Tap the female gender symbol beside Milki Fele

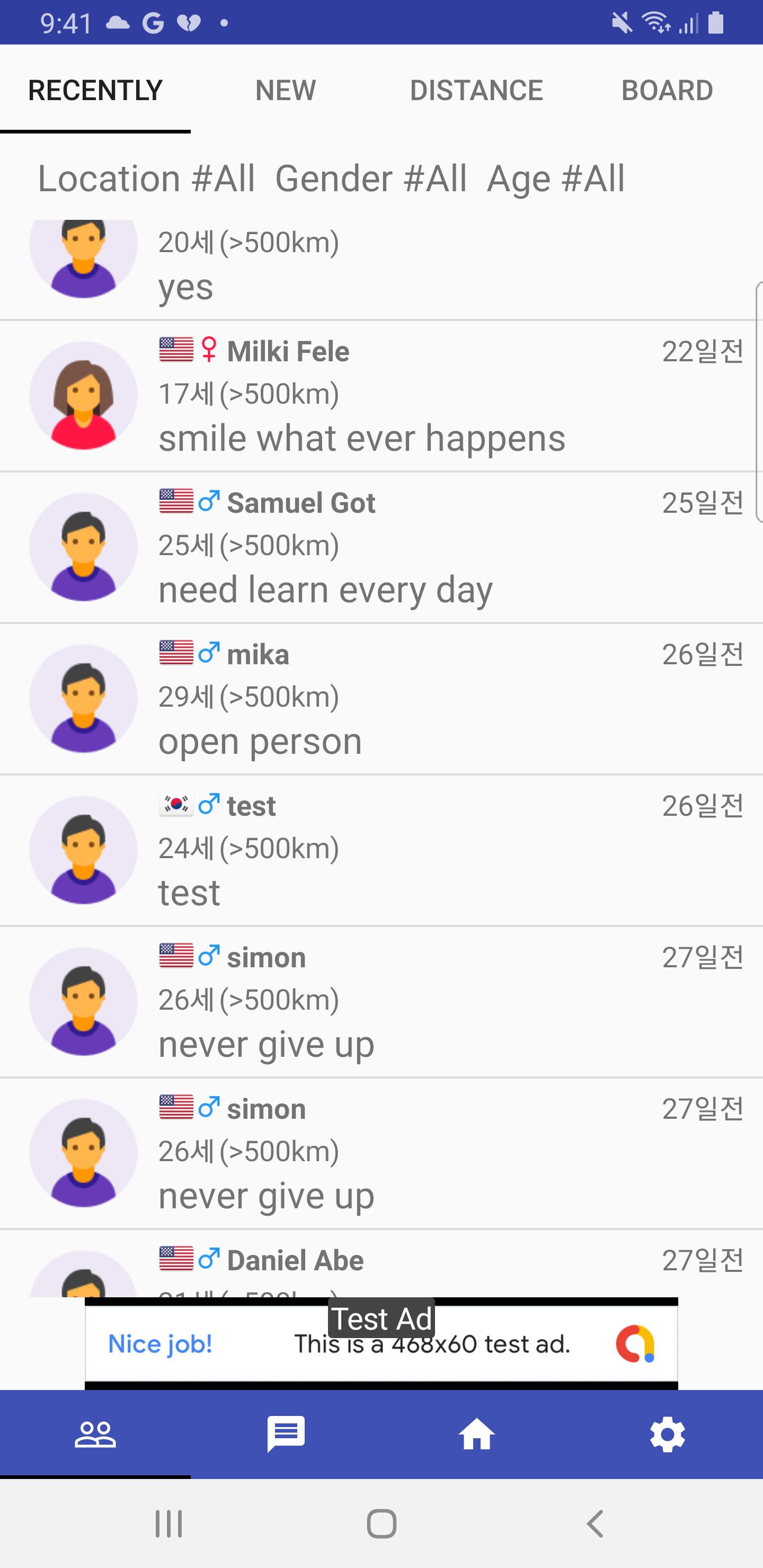pyautogui.click(x=208, y=350)
